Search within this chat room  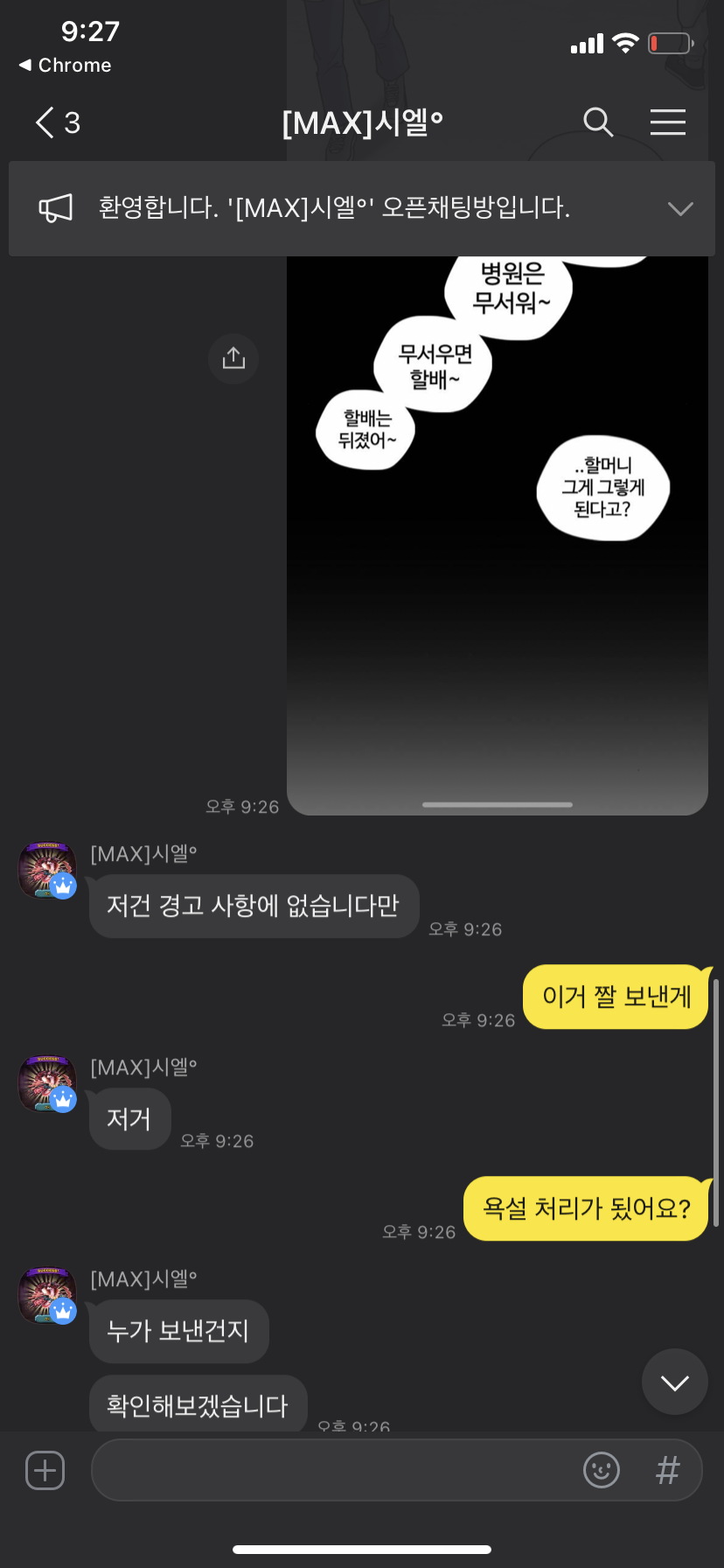pos(598,122)
